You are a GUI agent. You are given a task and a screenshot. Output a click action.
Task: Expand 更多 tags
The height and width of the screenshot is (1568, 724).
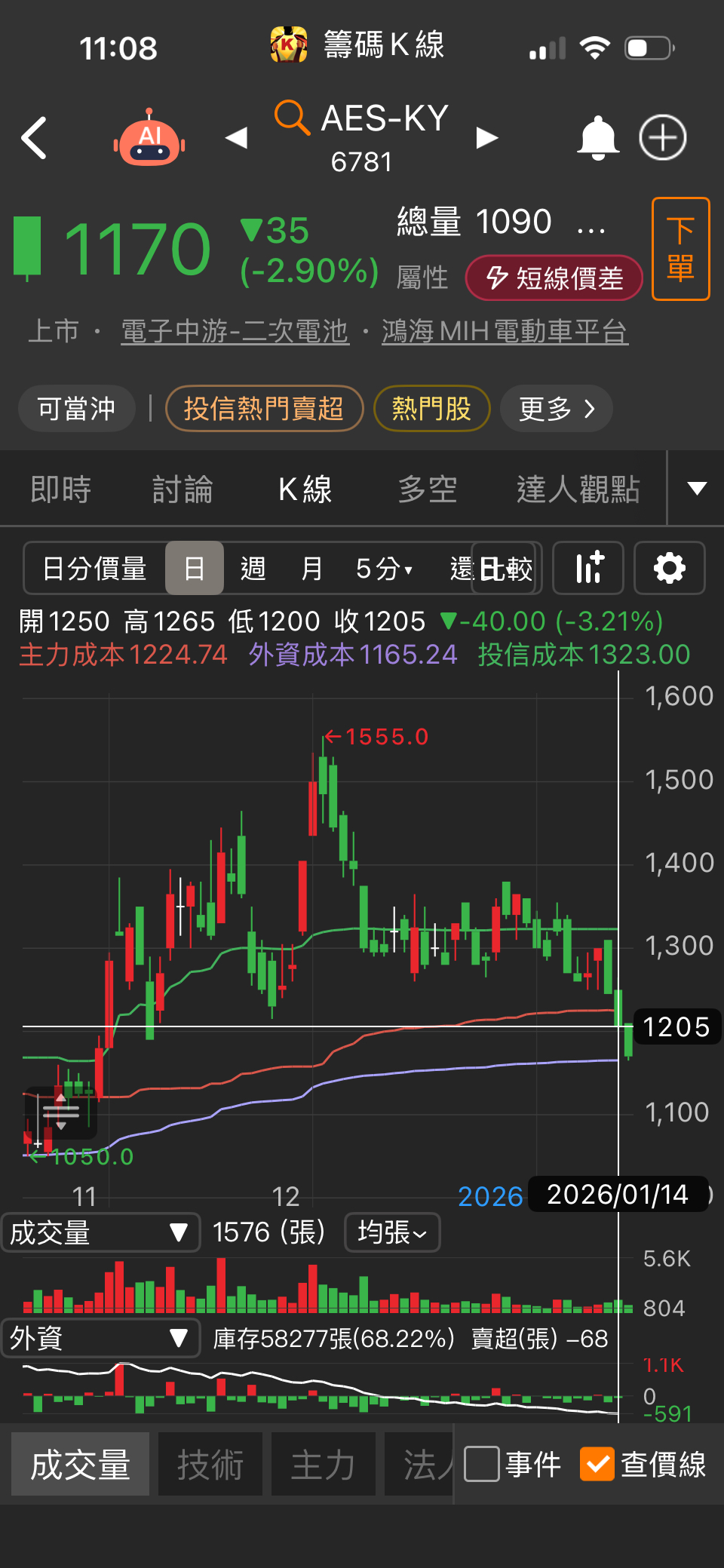click(x=557, y=409)
